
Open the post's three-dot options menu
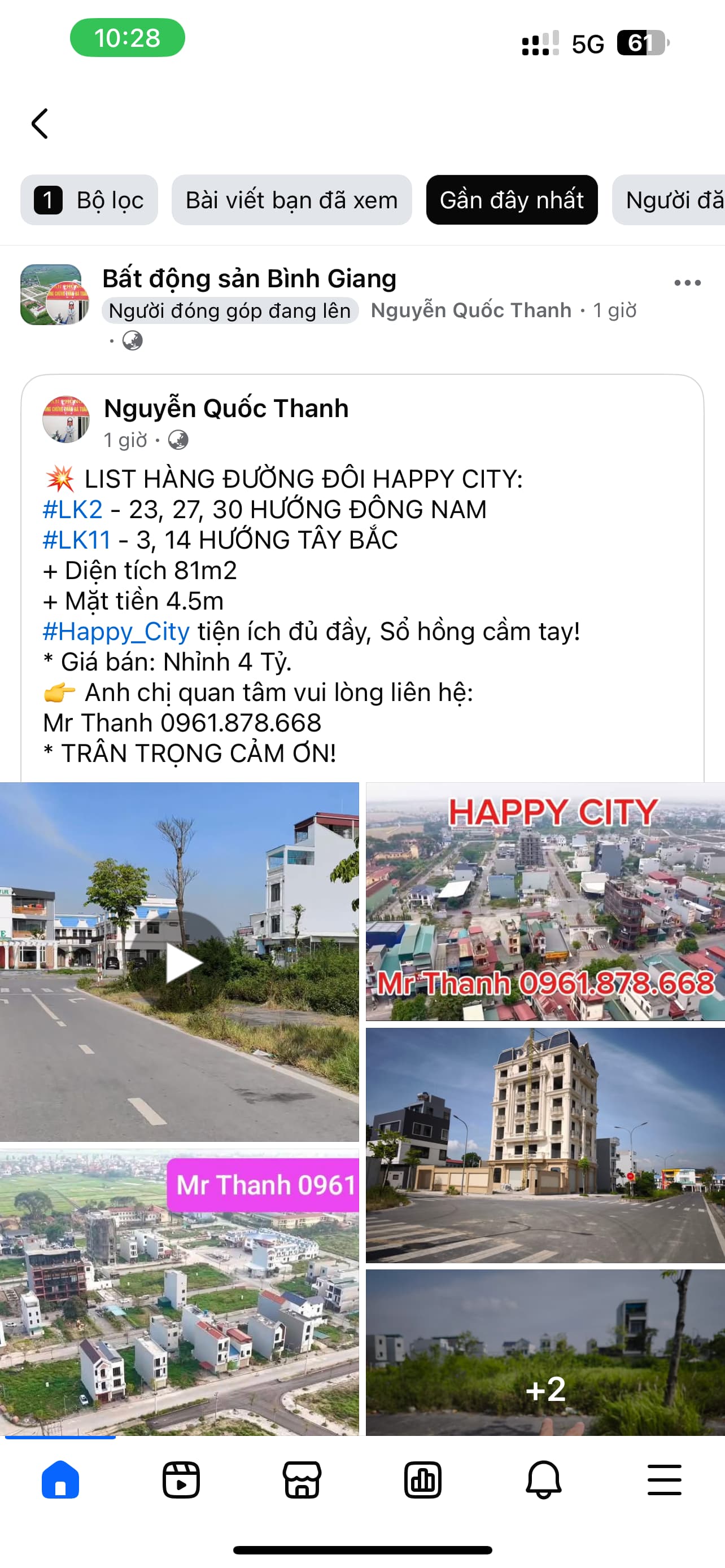[687, 283]
